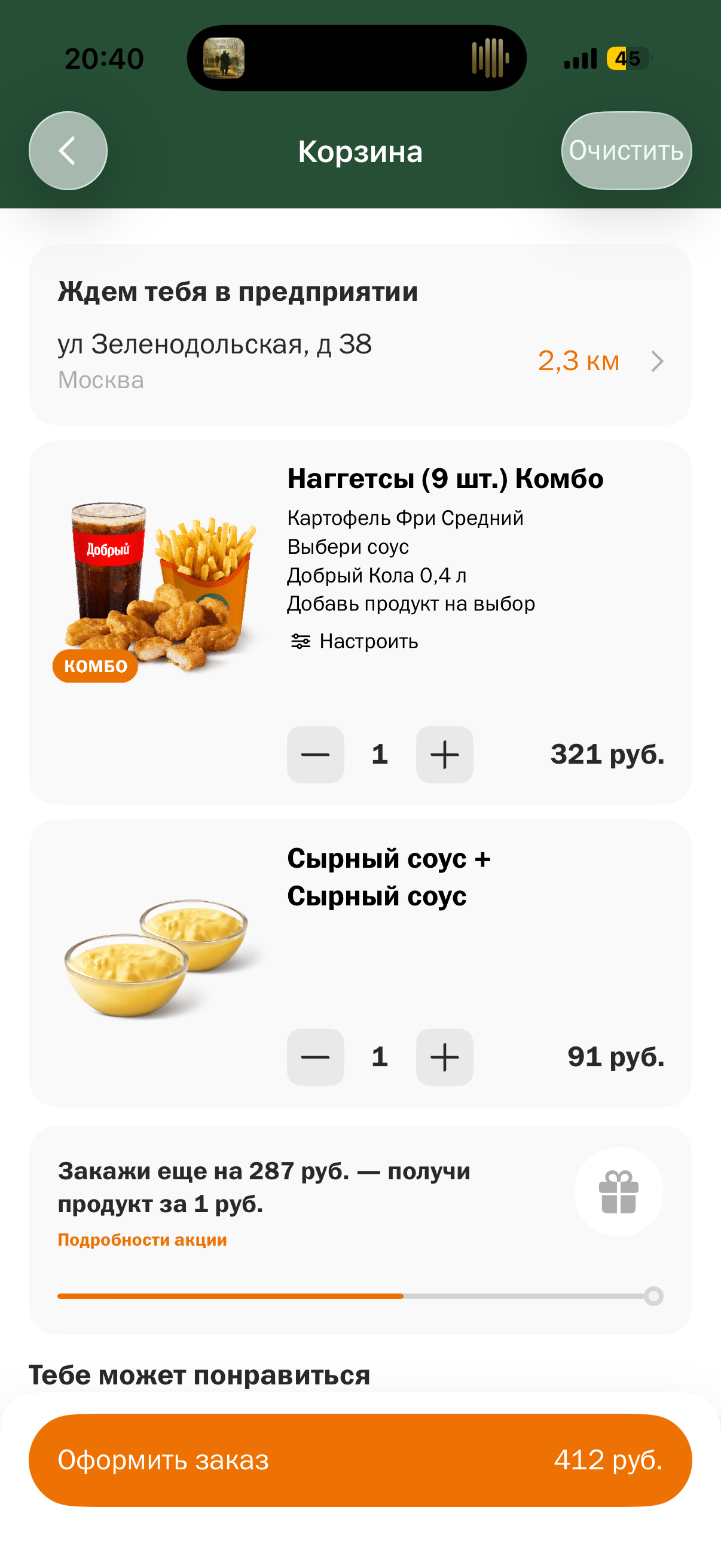Decrease quantity of Наггетсы (9 шт.) Комбо
Image resolution: width=721 pixels, height=1568 pixels.
click(315, 754)
